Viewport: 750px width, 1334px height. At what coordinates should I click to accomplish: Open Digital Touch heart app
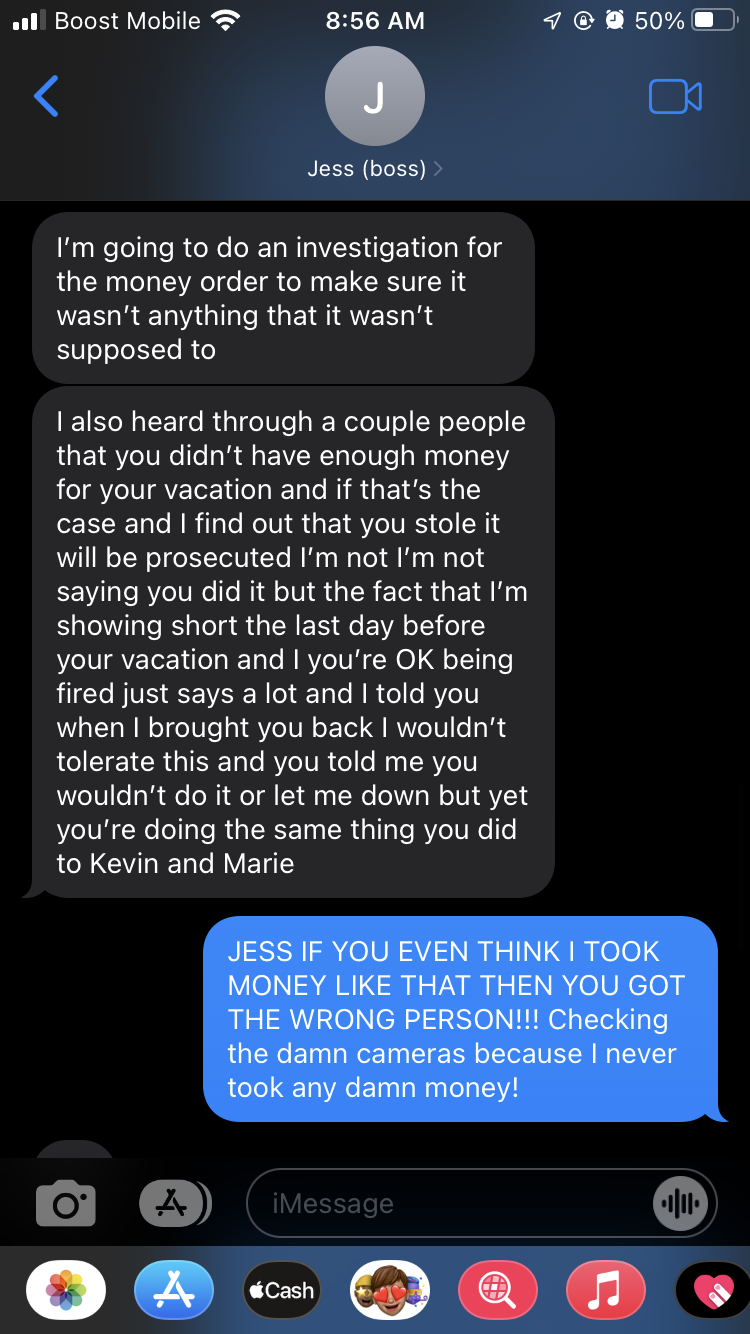click(712, 1290)
